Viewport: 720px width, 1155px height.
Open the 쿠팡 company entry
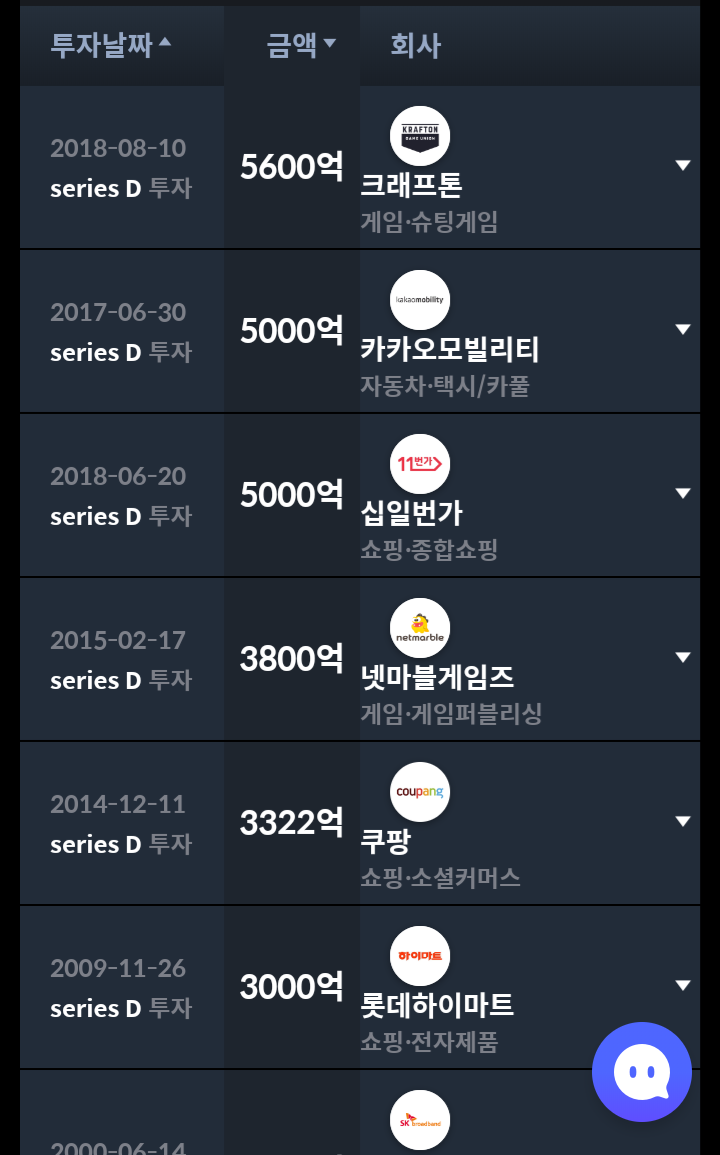(386, 841)
